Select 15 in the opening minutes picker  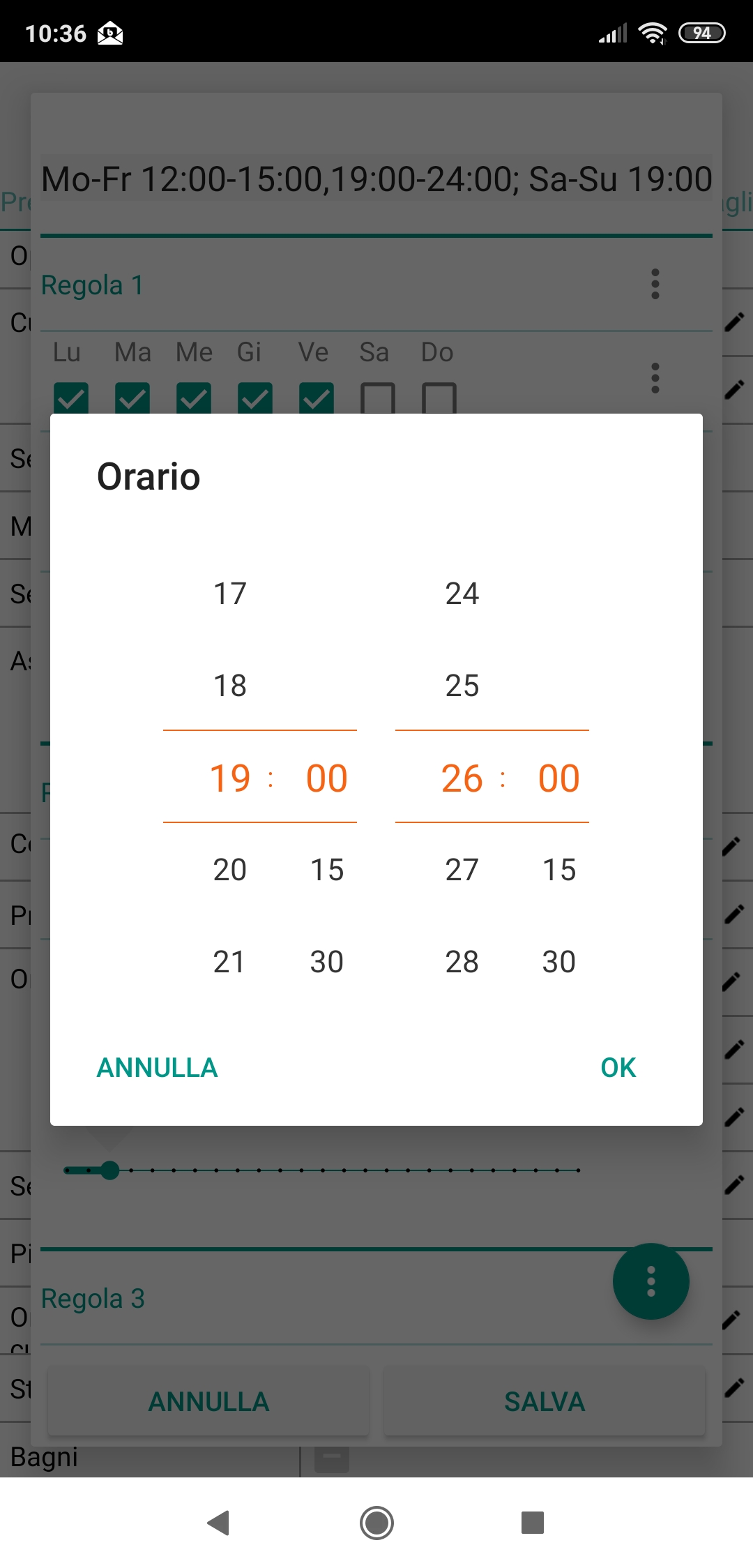click(326, 870)
